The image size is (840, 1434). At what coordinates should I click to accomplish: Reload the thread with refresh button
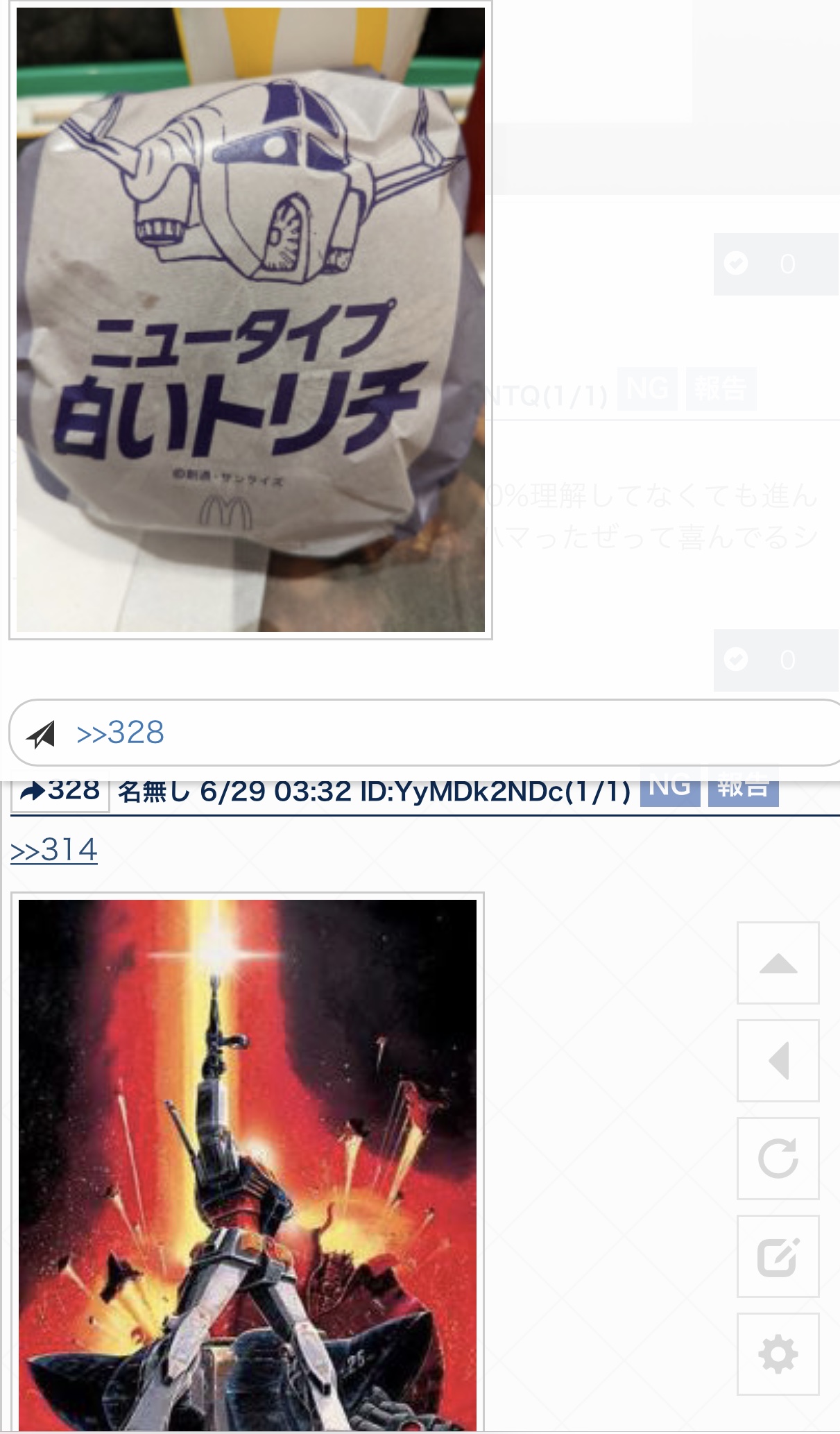pyautogui.click(x=778, y=1159)
